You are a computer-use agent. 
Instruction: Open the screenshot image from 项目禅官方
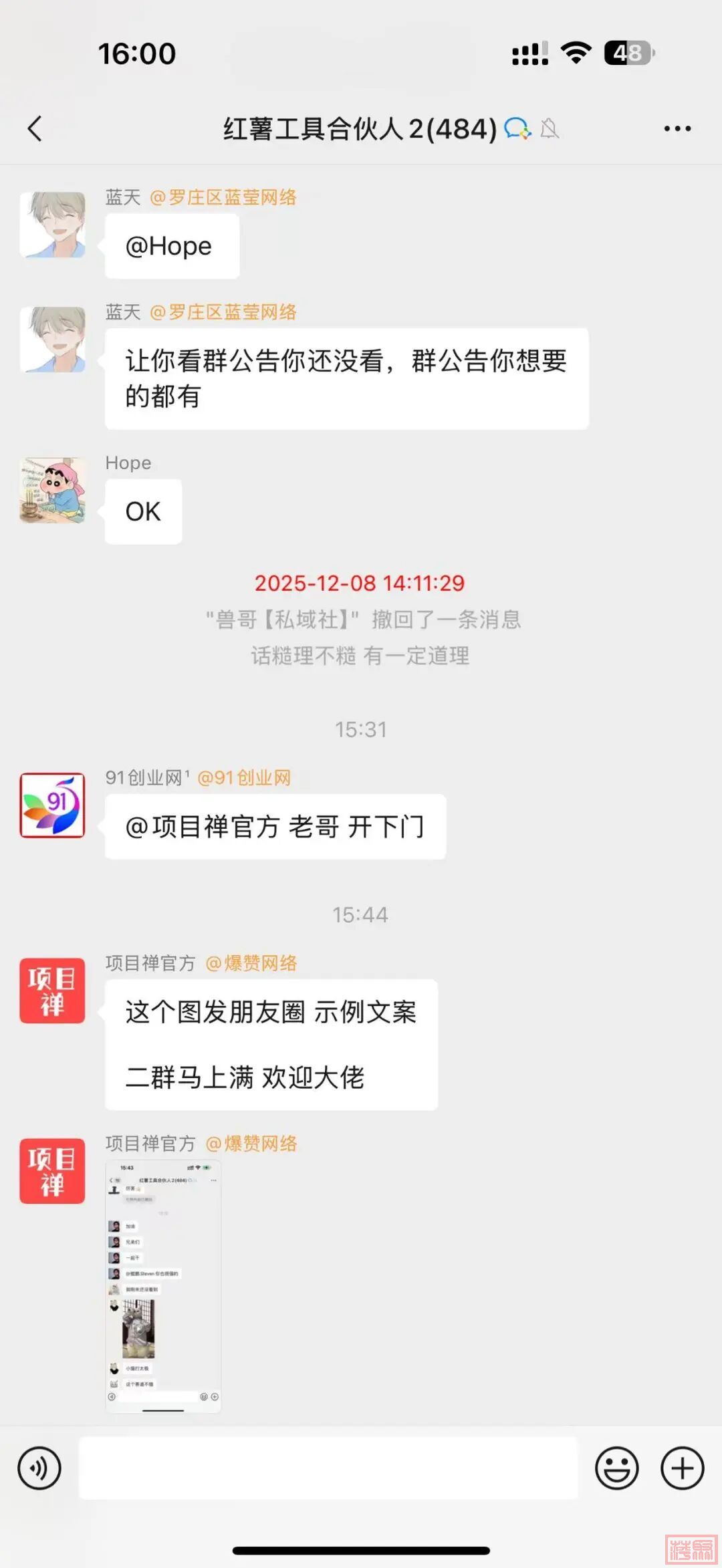coord(163,1286)
